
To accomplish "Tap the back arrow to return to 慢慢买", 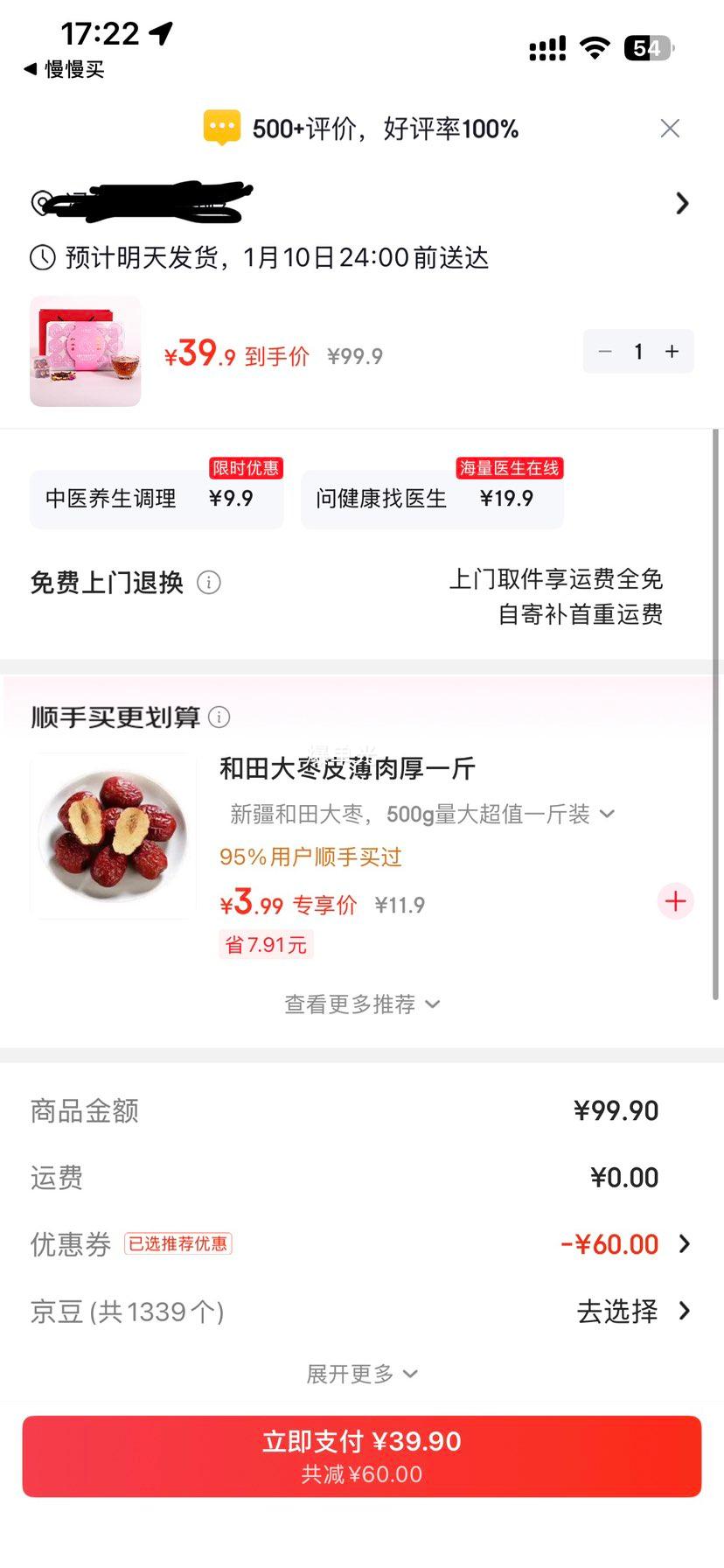I will pyautogui.click(x=29, y=69).
